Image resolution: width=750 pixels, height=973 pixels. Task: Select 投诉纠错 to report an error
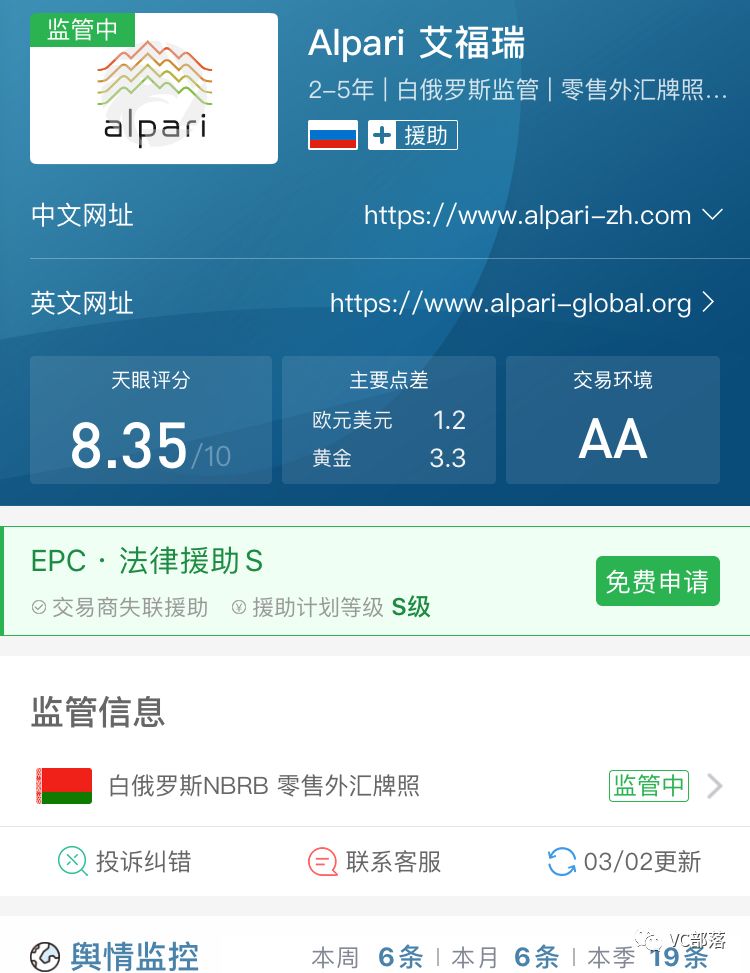[x=124, y=861]
